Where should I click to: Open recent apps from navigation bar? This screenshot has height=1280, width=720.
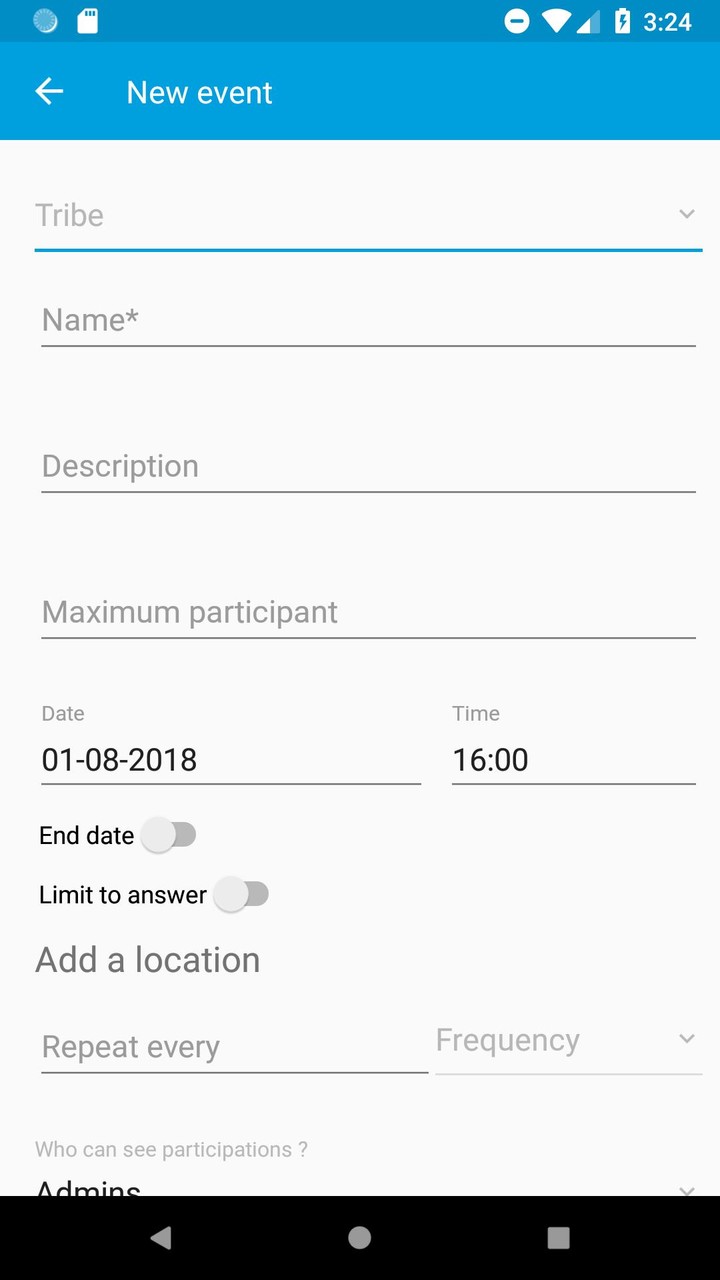558,1238
